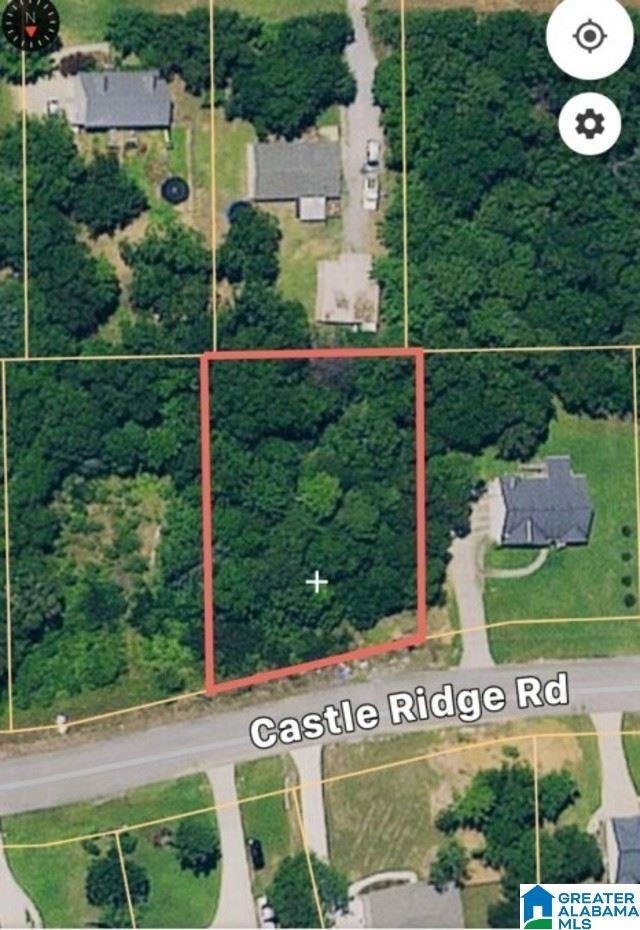Center the map on my current location
This screenshot has height=930, width=640.
click(x=590, y=37)
